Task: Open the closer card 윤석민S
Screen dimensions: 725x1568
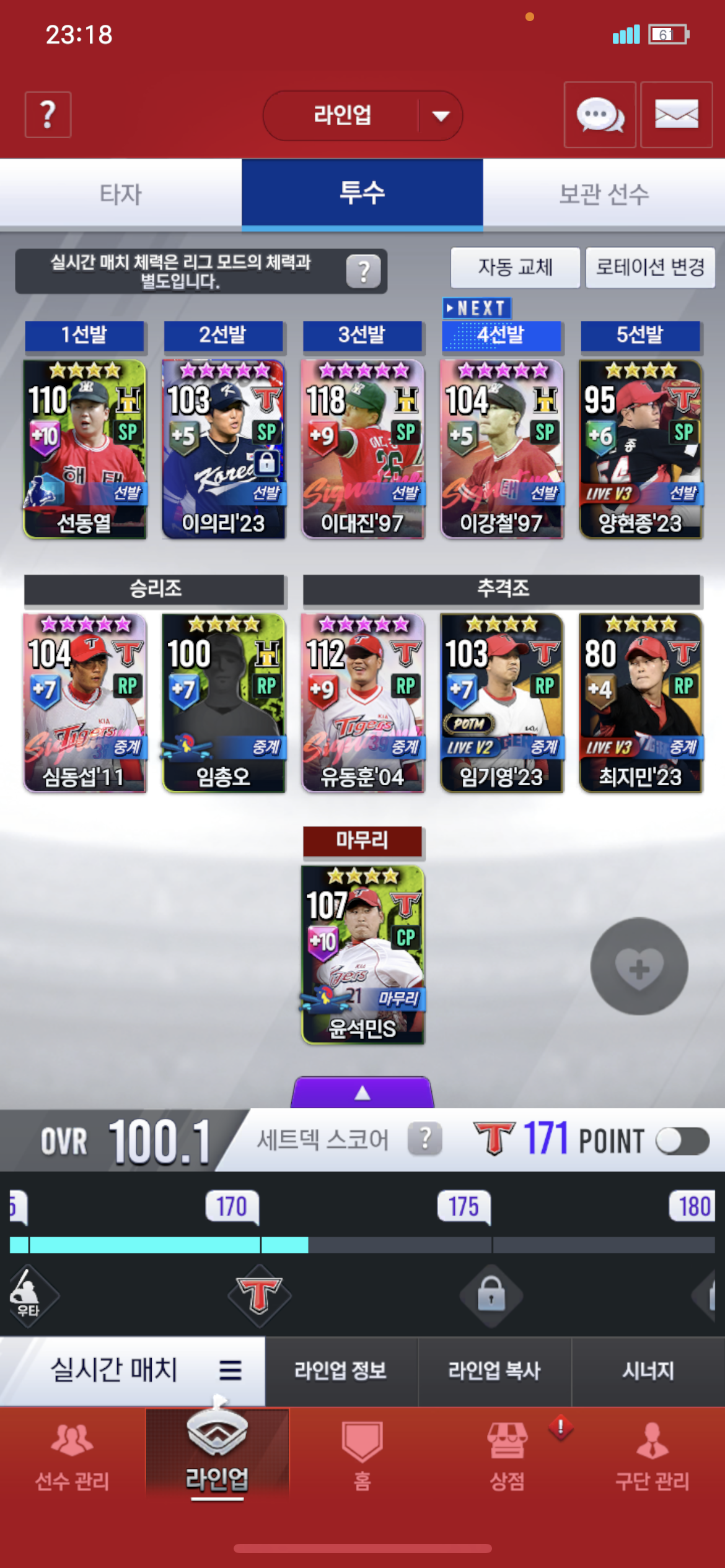Action: [x=362, y=955]
